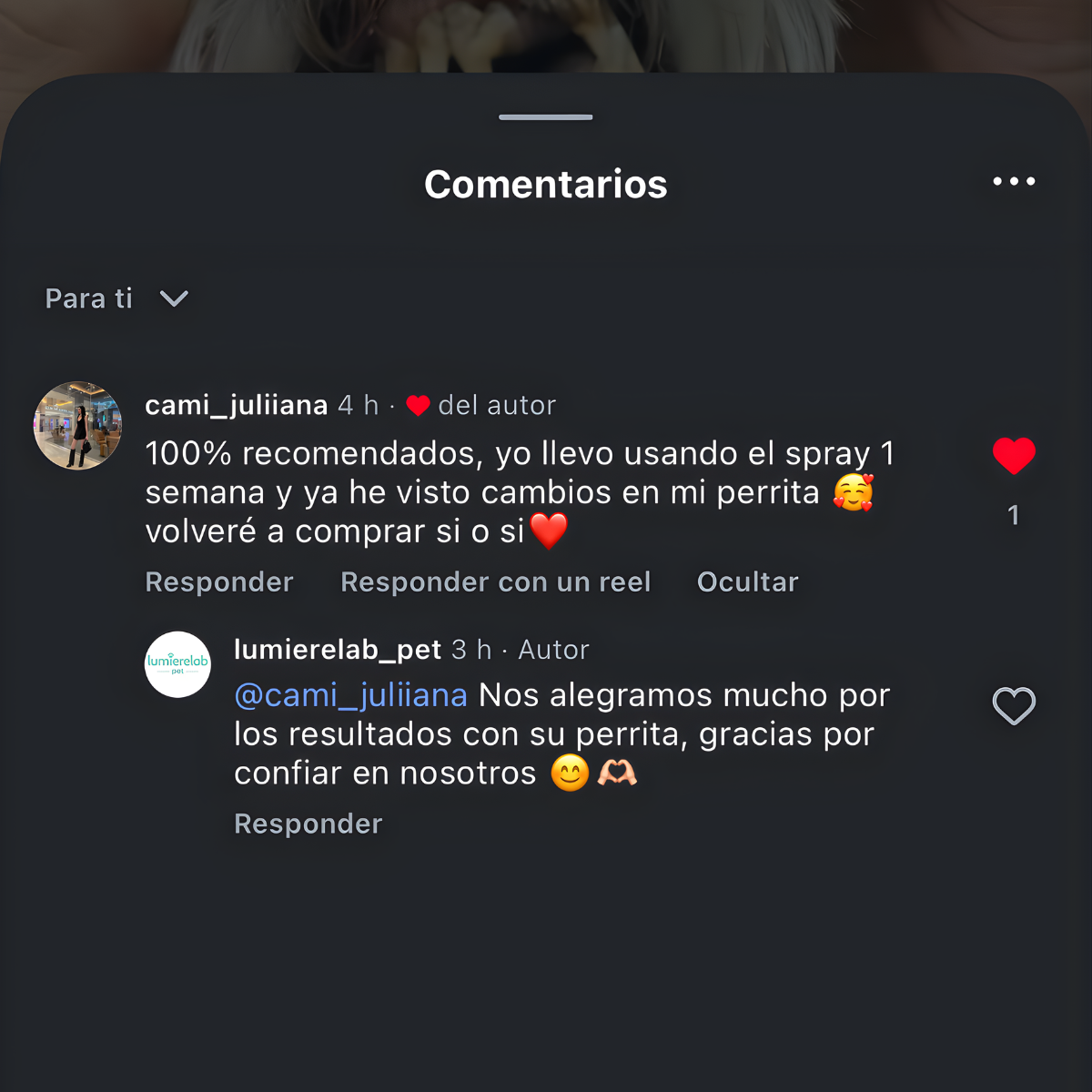
Task: Like lumierelab_pet's reply comment
Action: (x=1014, y=706)
